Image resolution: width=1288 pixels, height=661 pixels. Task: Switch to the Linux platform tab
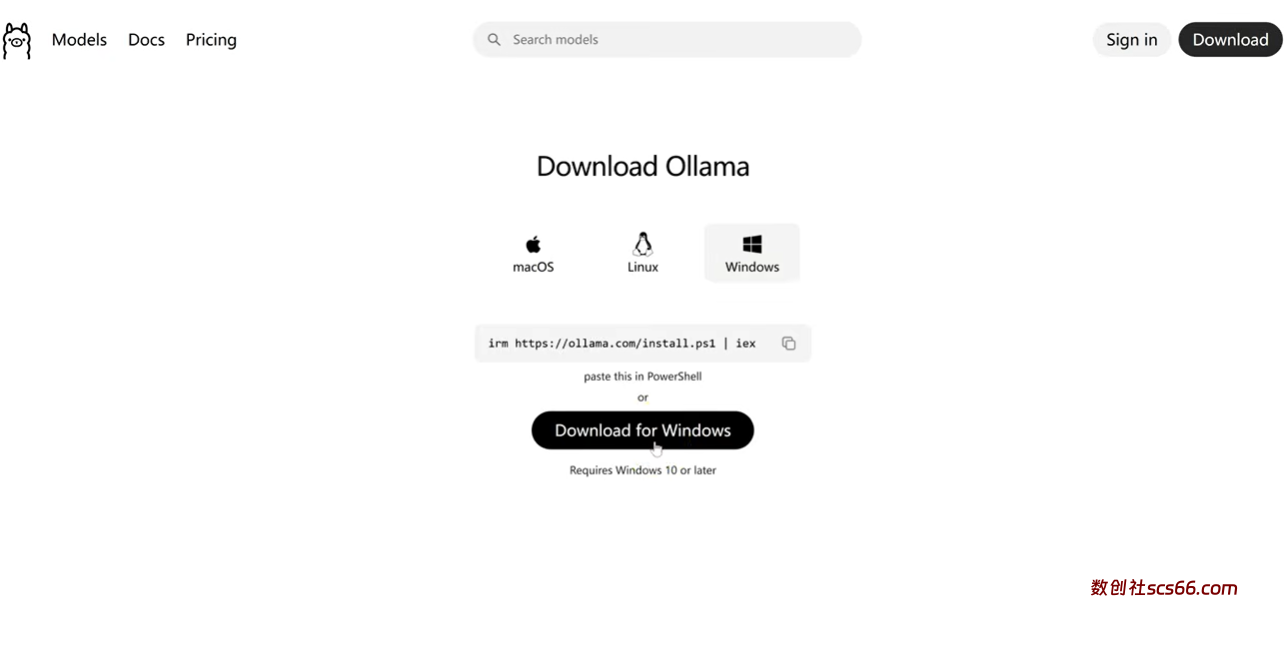642,254
